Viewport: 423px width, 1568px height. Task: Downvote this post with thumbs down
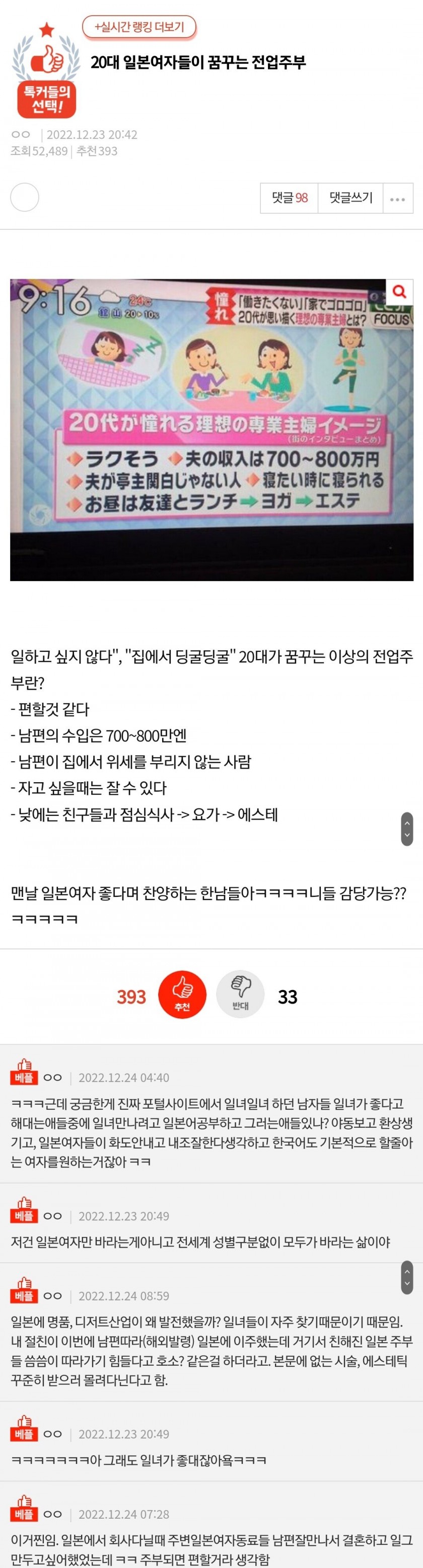tap(241, 994)
